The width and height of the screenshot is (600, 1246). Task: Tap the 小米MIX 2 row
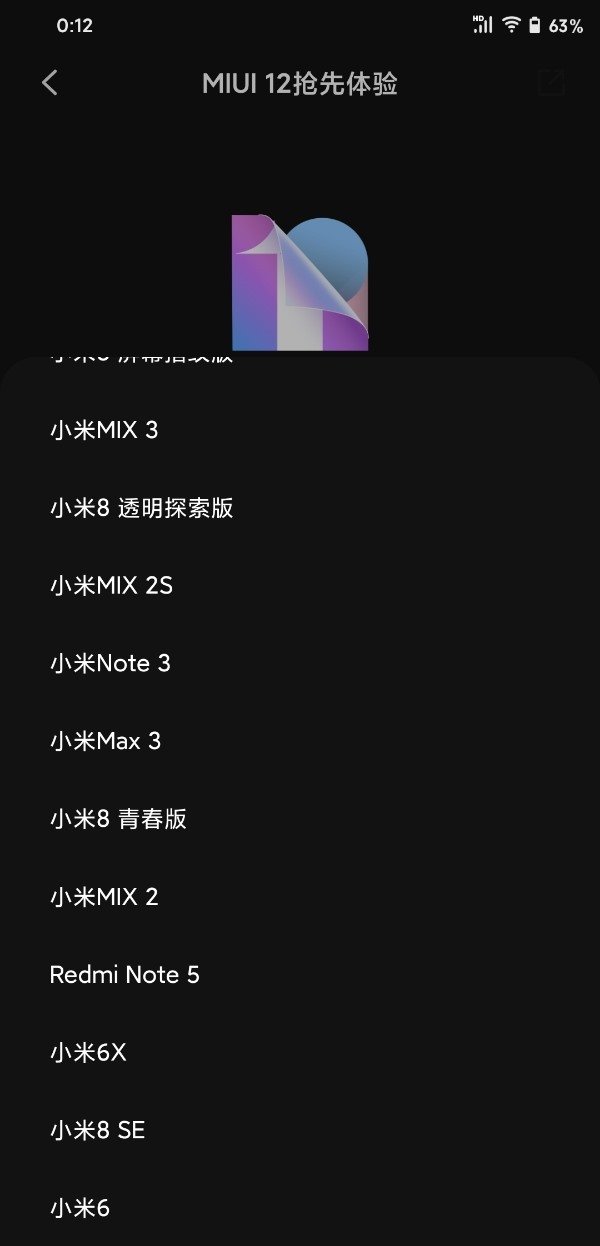click(x=104, y=897)
